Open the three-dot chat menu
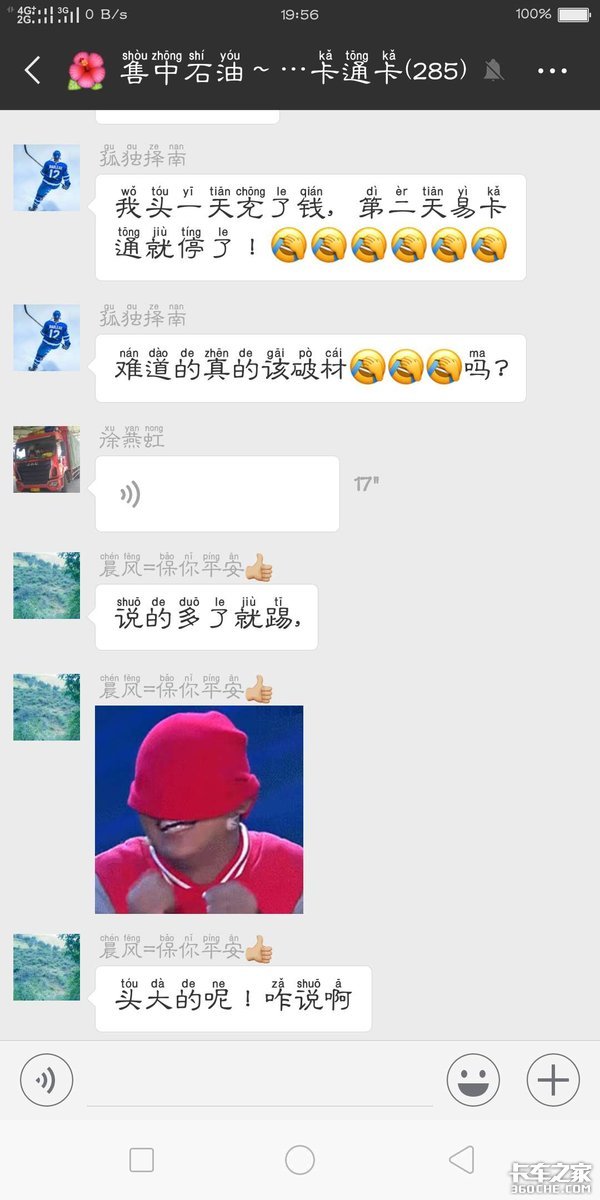 coord(552,70)
